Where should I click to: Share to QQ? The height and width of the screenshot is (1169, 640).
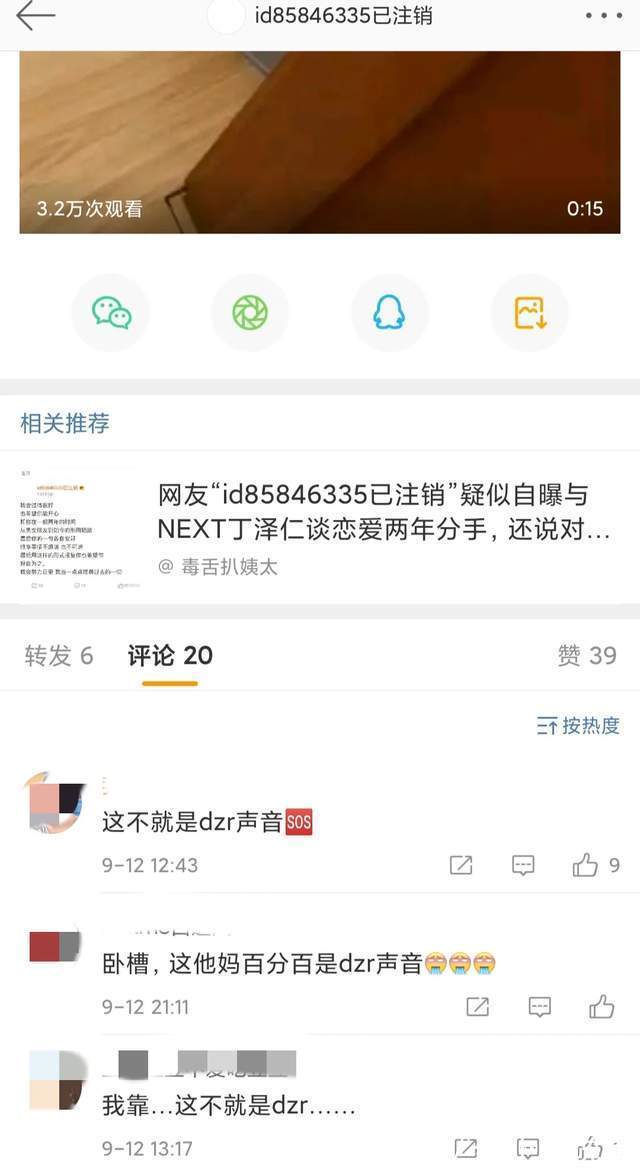[389, 312]
